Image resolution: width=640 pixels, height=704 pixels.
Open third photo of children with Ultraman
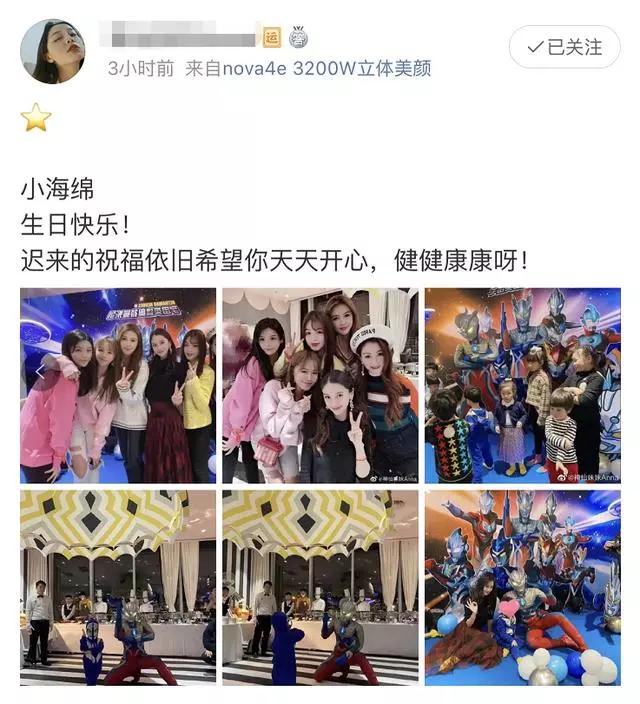pyautogui.click(x=522, y=385)
